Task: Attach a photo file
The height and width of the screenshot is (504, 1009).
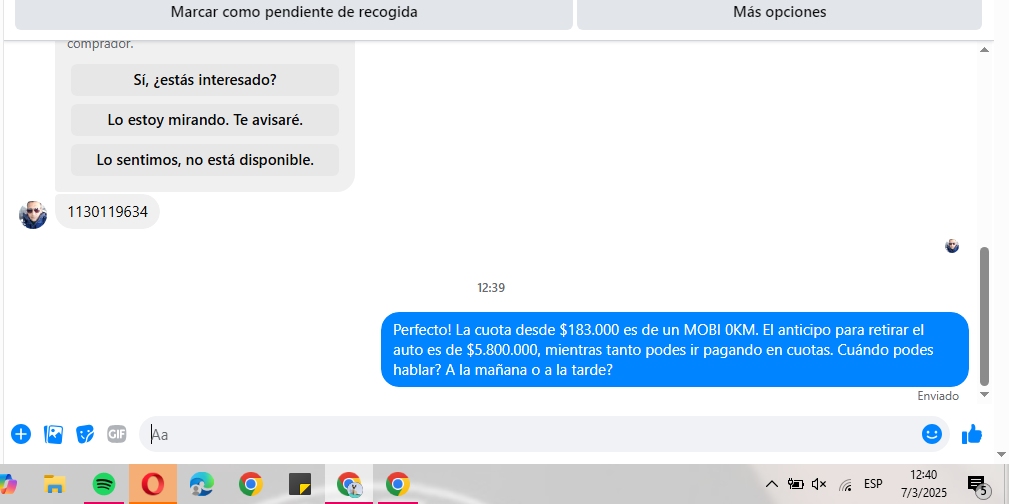Action: click(54, 434)
